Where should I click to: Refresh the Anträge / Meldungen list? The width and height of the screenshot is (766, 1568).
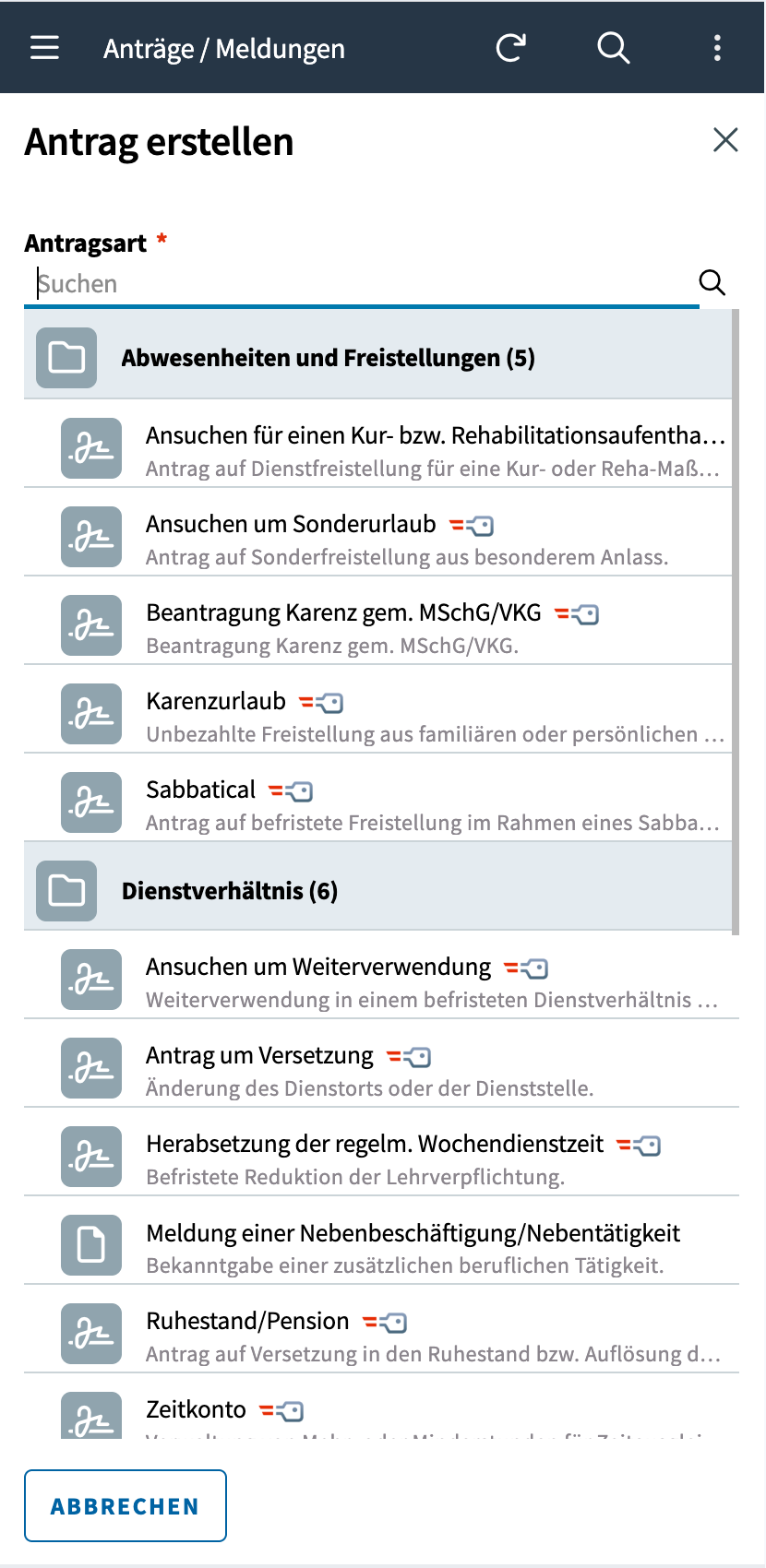(510, 48)
